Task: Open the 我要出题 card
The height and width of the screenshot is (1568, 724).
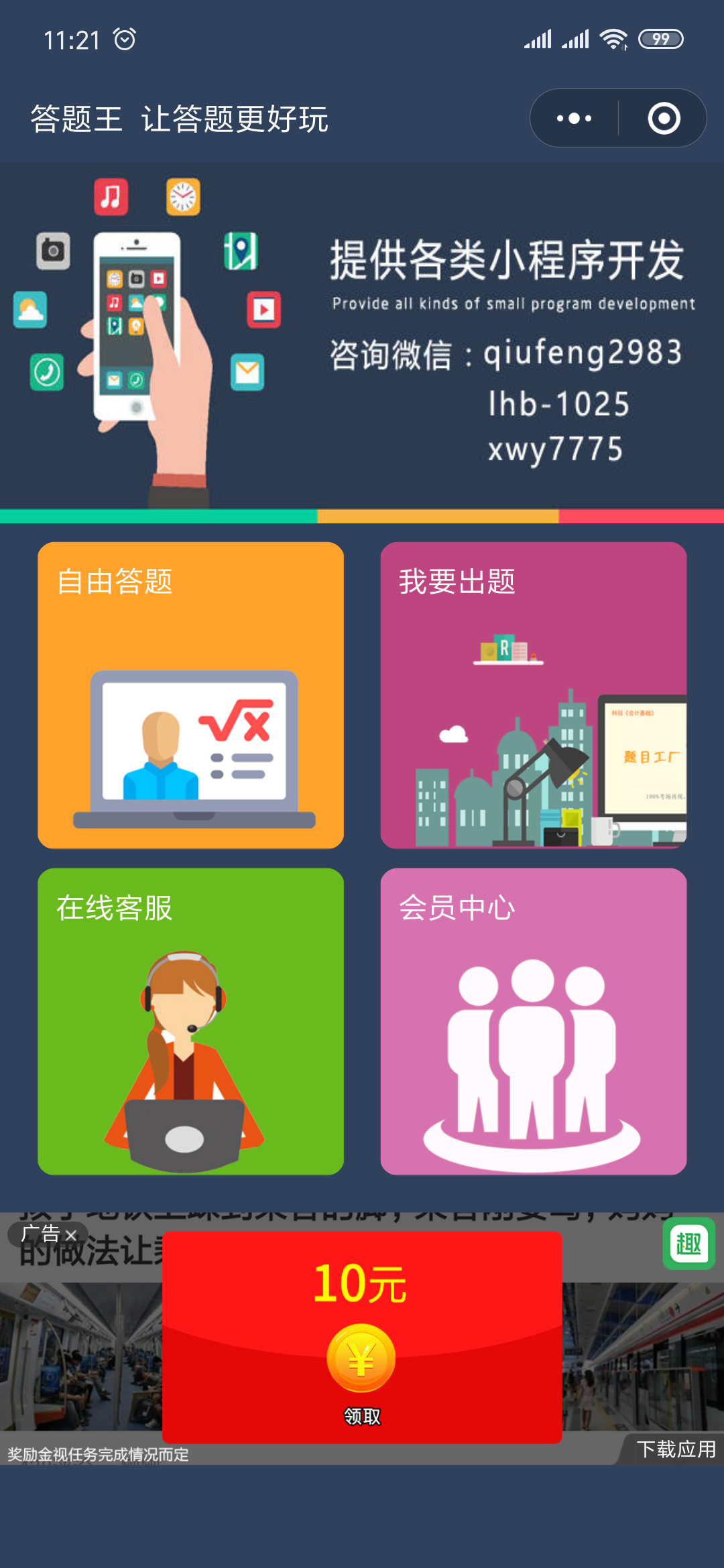Action: pos(534,695)
